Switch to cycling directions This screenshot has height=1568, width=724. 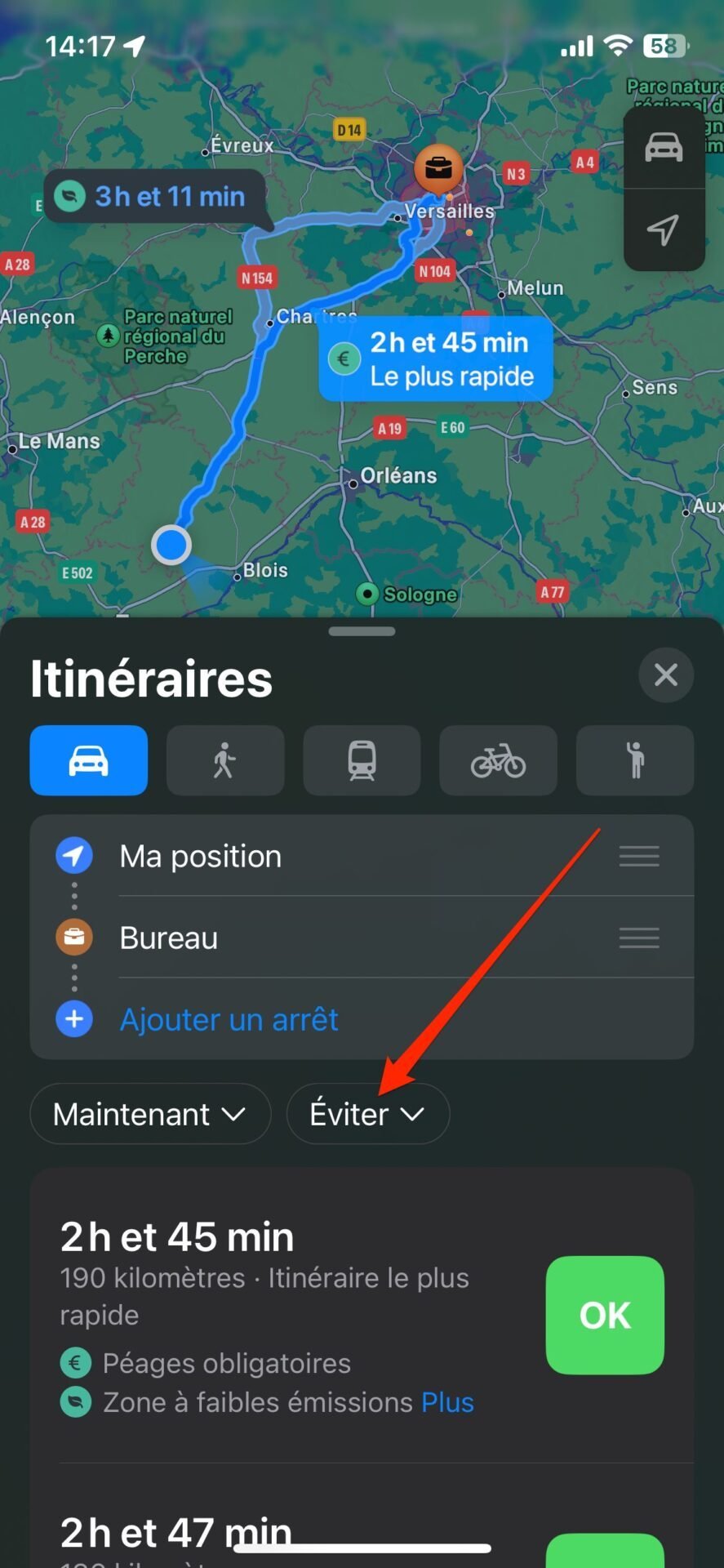[498, 760]
